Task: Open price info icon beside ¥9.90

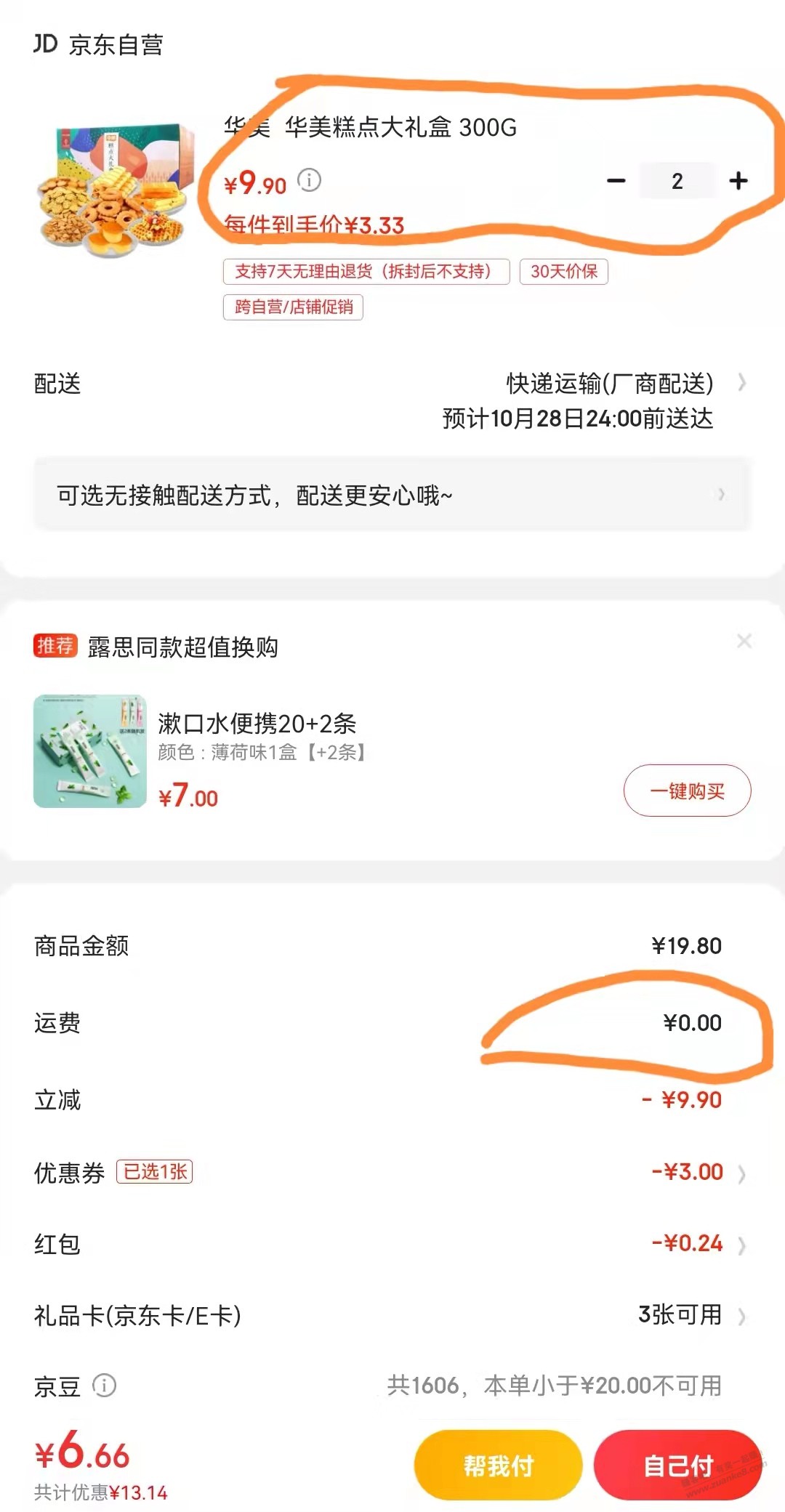Action: pos(310,180)
